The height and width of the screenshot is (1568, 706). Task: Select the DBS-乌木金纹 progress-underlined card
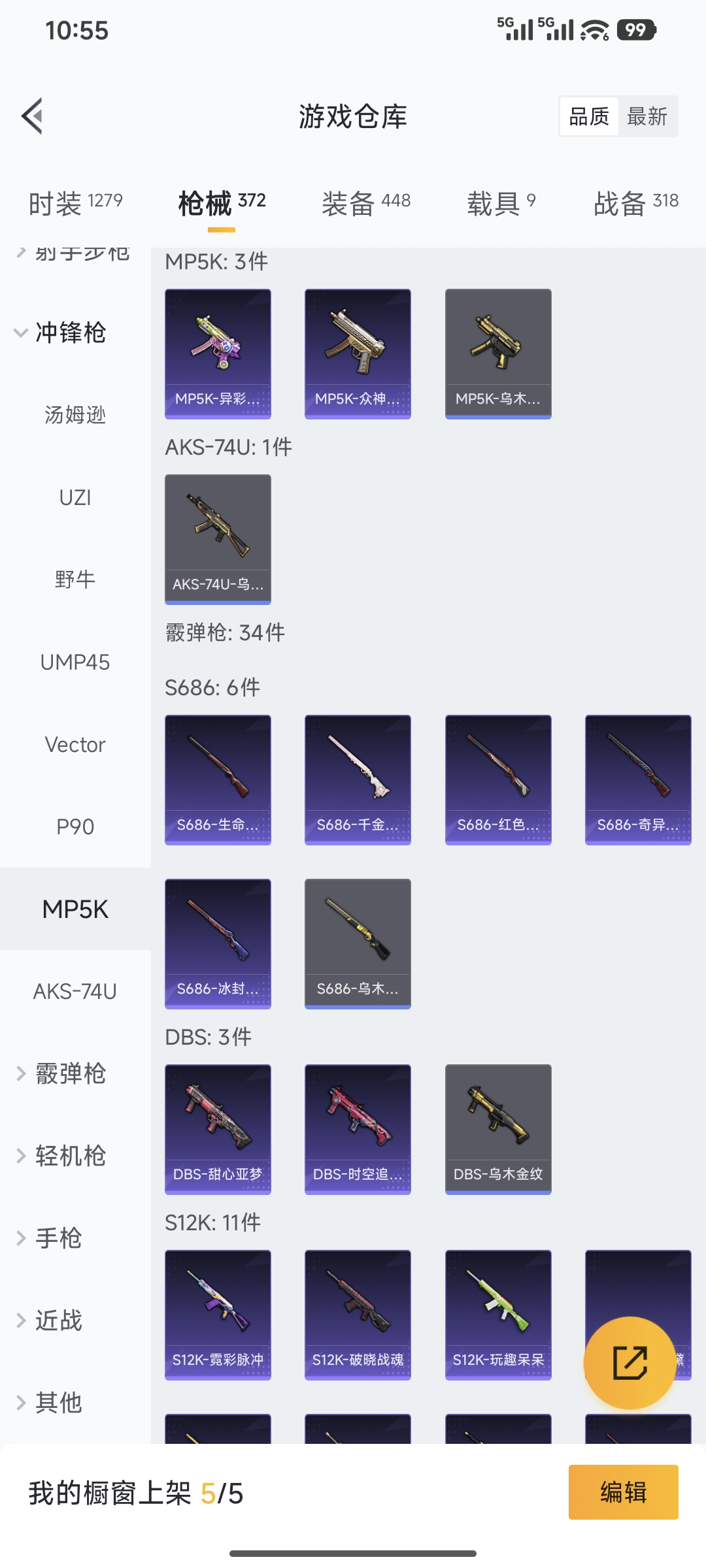click(497, 1129)
